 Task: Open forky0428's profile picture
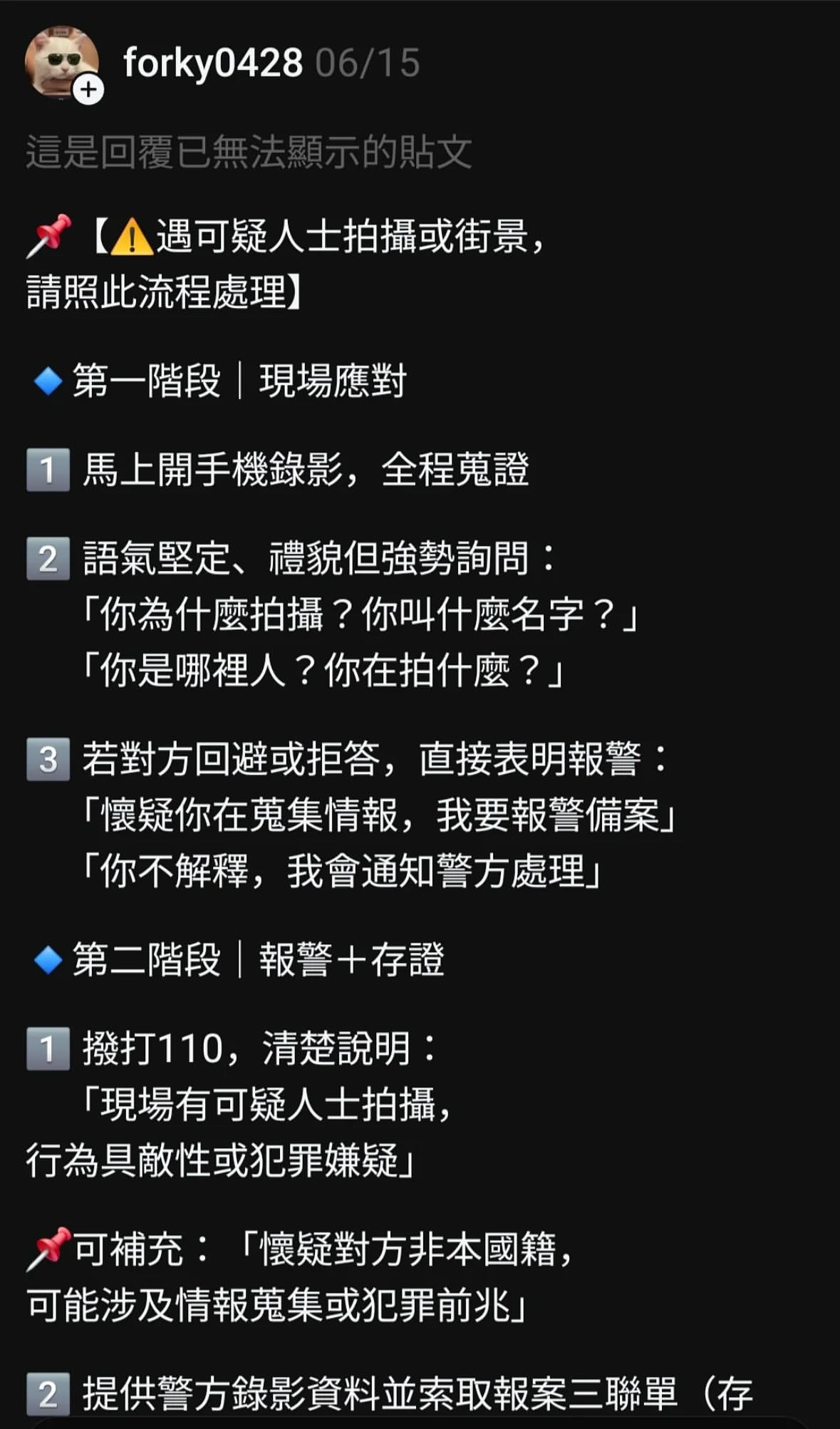tap(61, 62)
